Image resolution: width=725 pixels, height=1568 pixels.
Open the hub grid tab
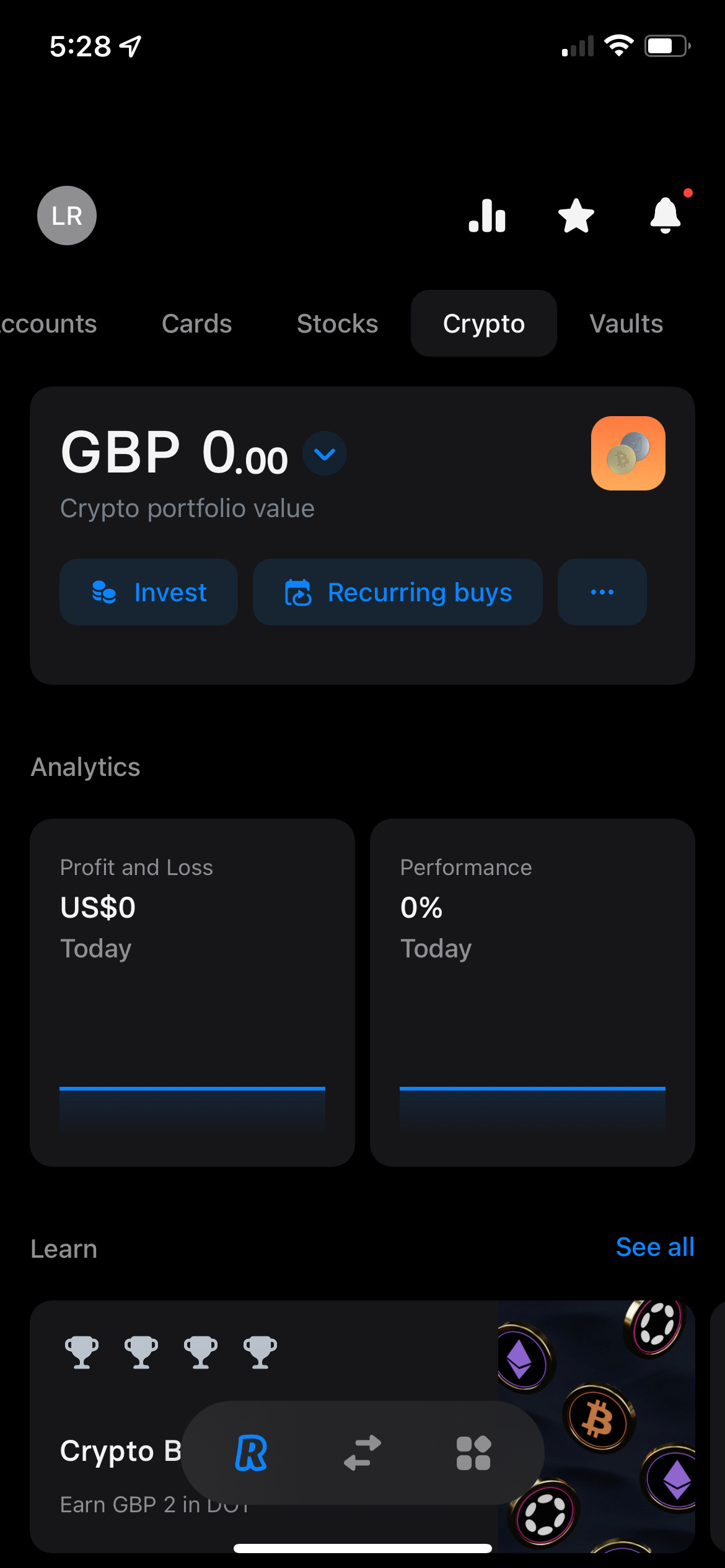coord(473,1453)
